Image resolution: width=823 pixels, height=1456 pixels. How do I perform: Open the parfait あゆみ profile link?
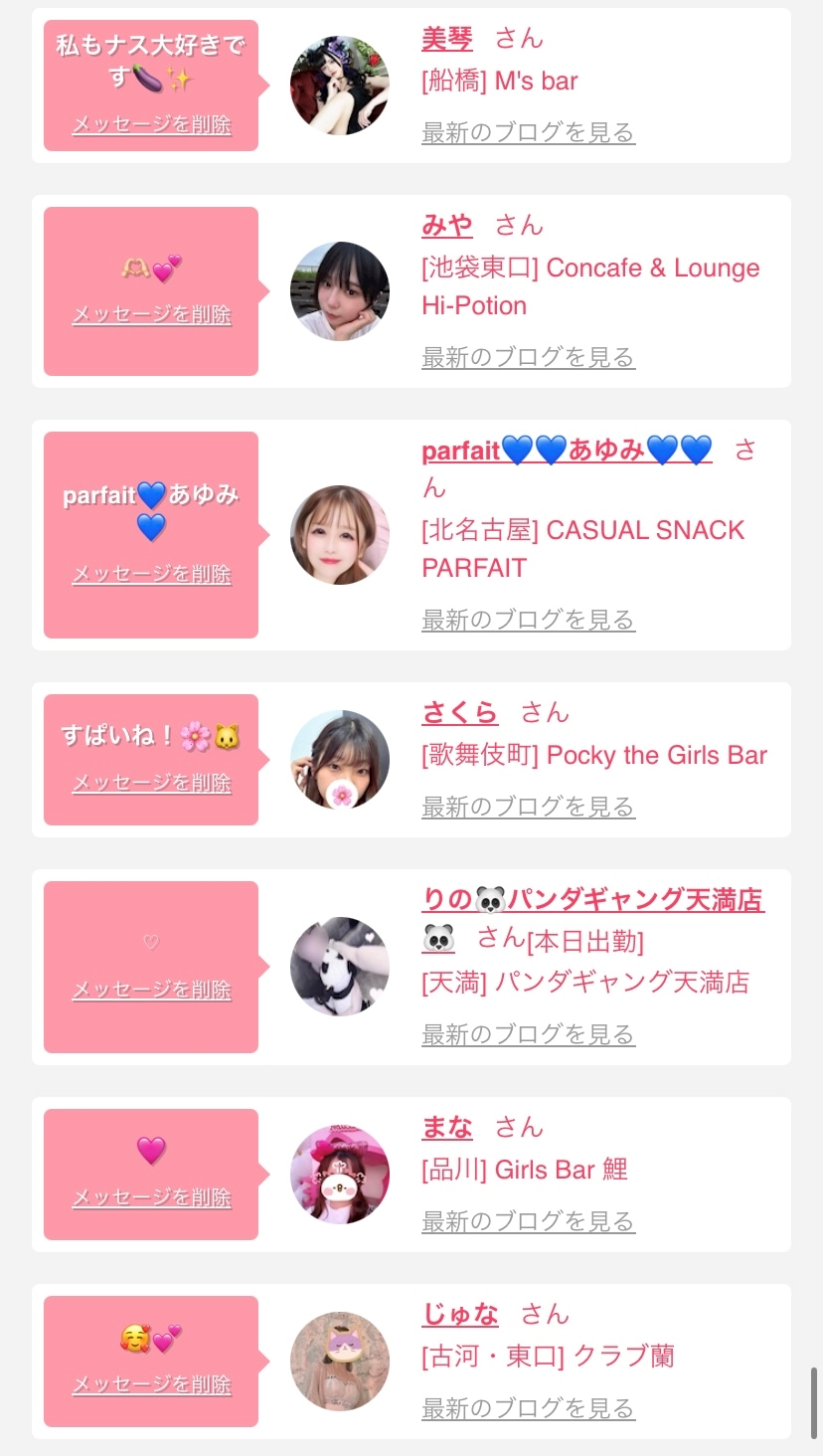(x=567, y=451)
